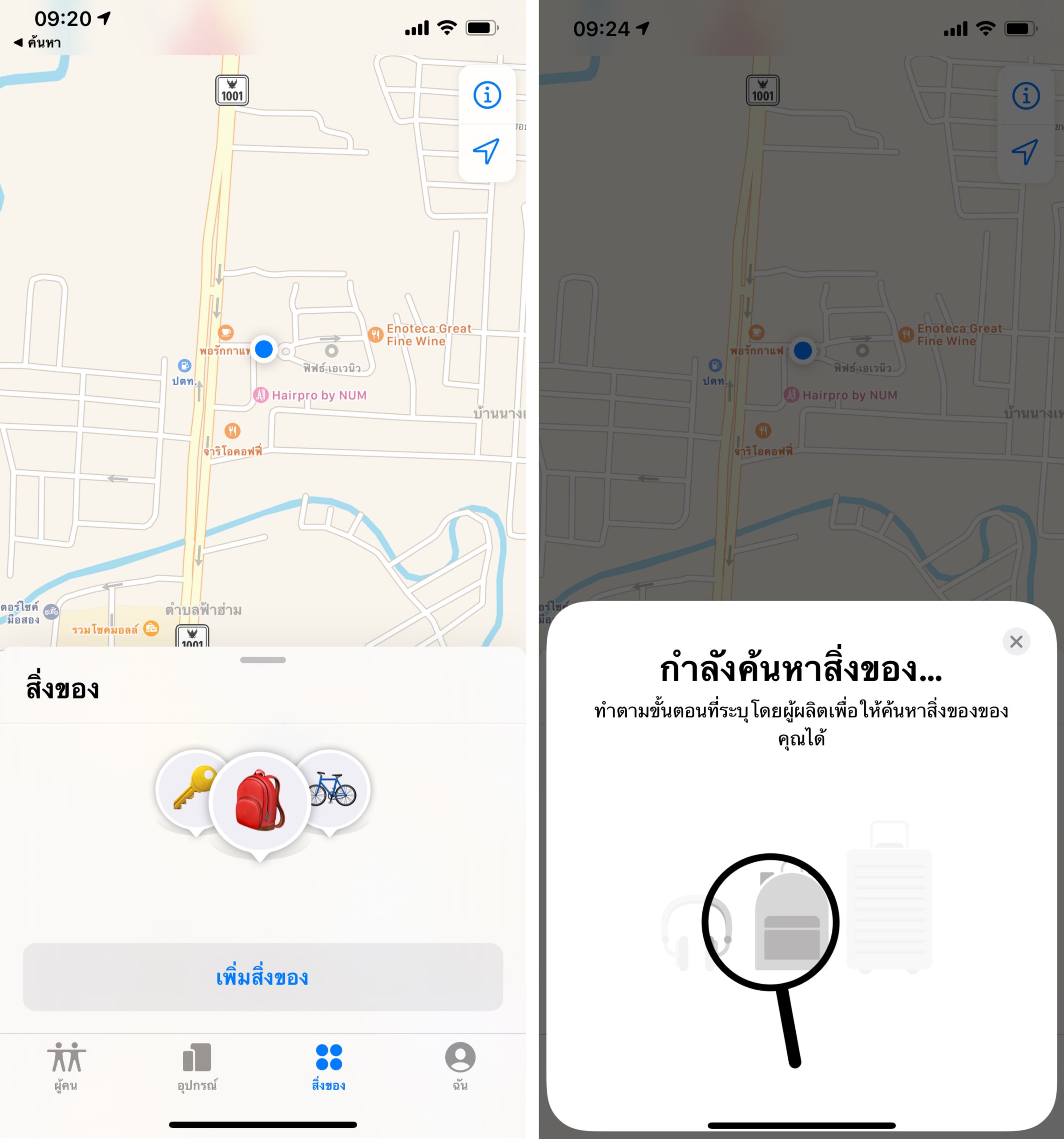Tap the sheet grabber above สิ่งของ
Screen dimensions: 1064x1139
click(263, 660)
